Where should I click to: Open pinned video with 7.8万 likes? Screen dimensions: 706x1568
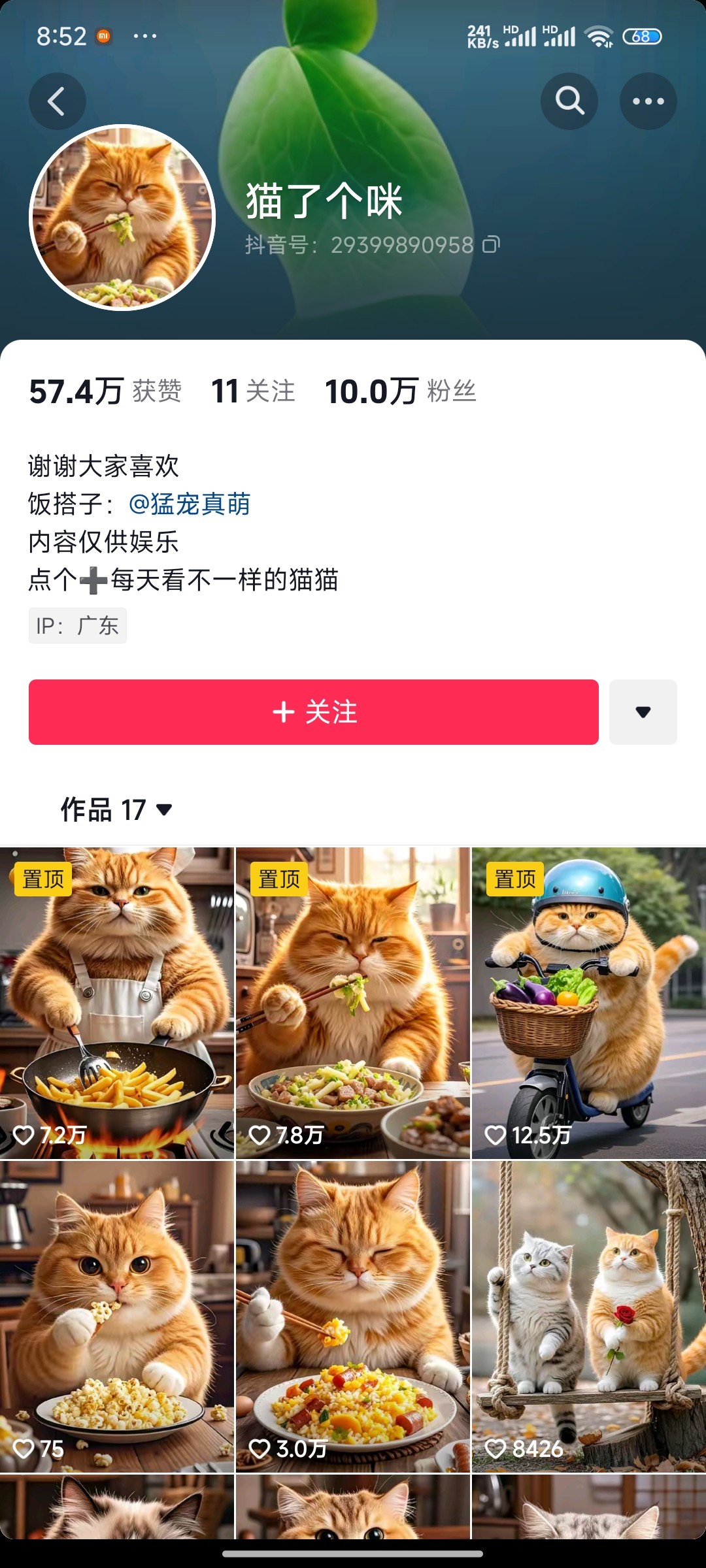click(x=353, y=1003)
